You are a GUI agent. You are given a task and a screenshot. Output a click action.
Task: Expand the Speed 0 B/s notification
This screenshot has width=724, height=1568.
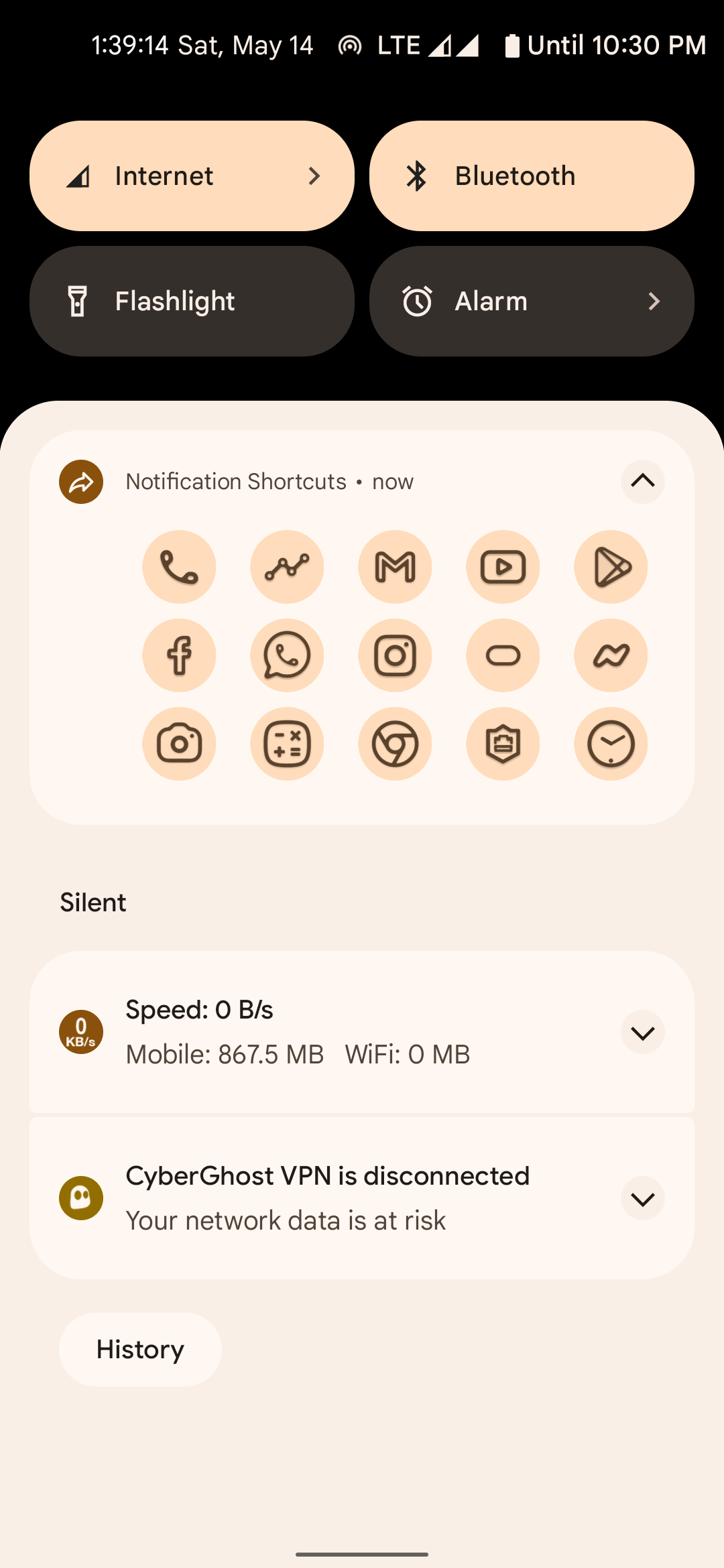tap(642, 1033)
